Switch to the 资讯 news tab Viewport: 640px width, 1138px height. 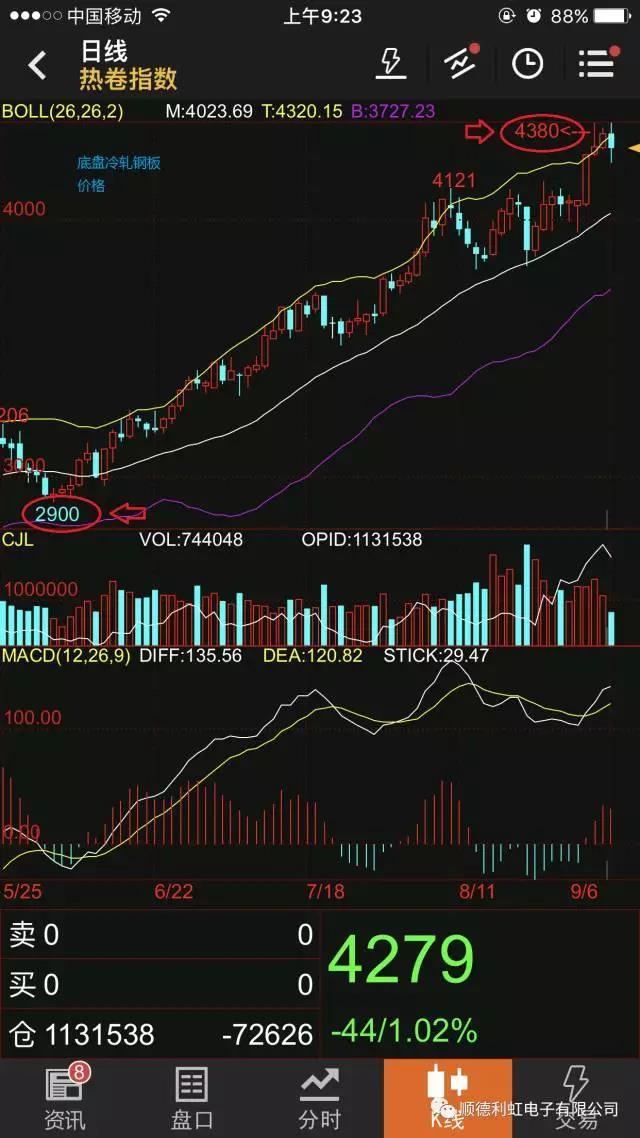(64, 1098)
